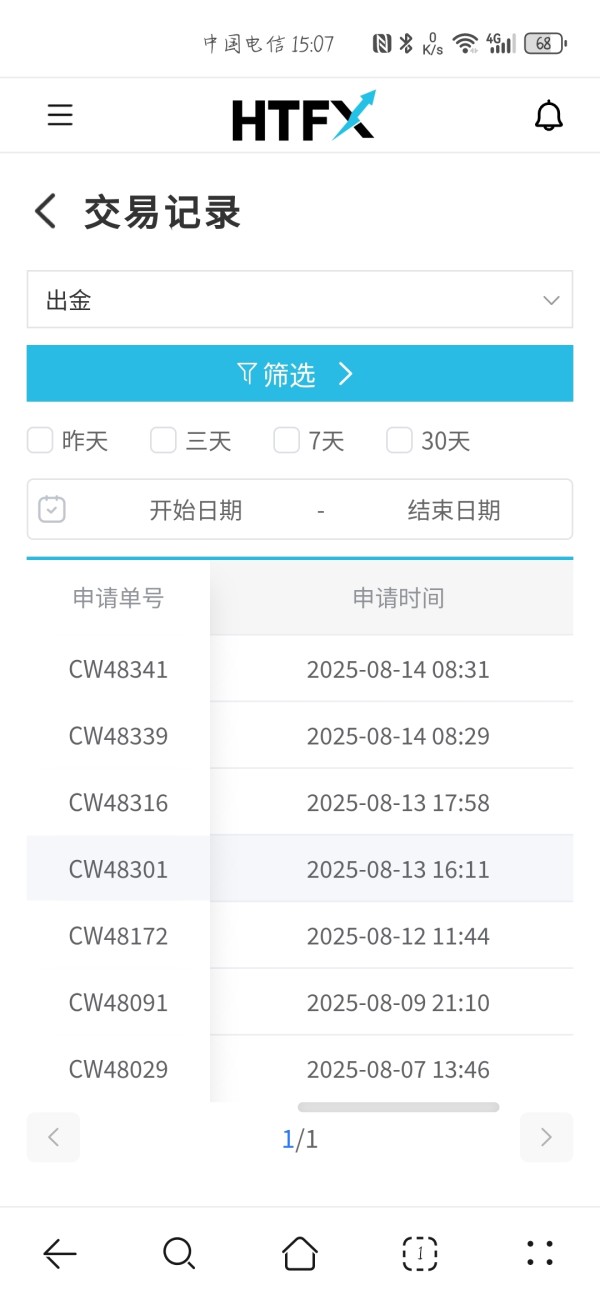600x1300 pixels.
Task: Select the 三天 checkbox
Action: click(x=163, y=440)
